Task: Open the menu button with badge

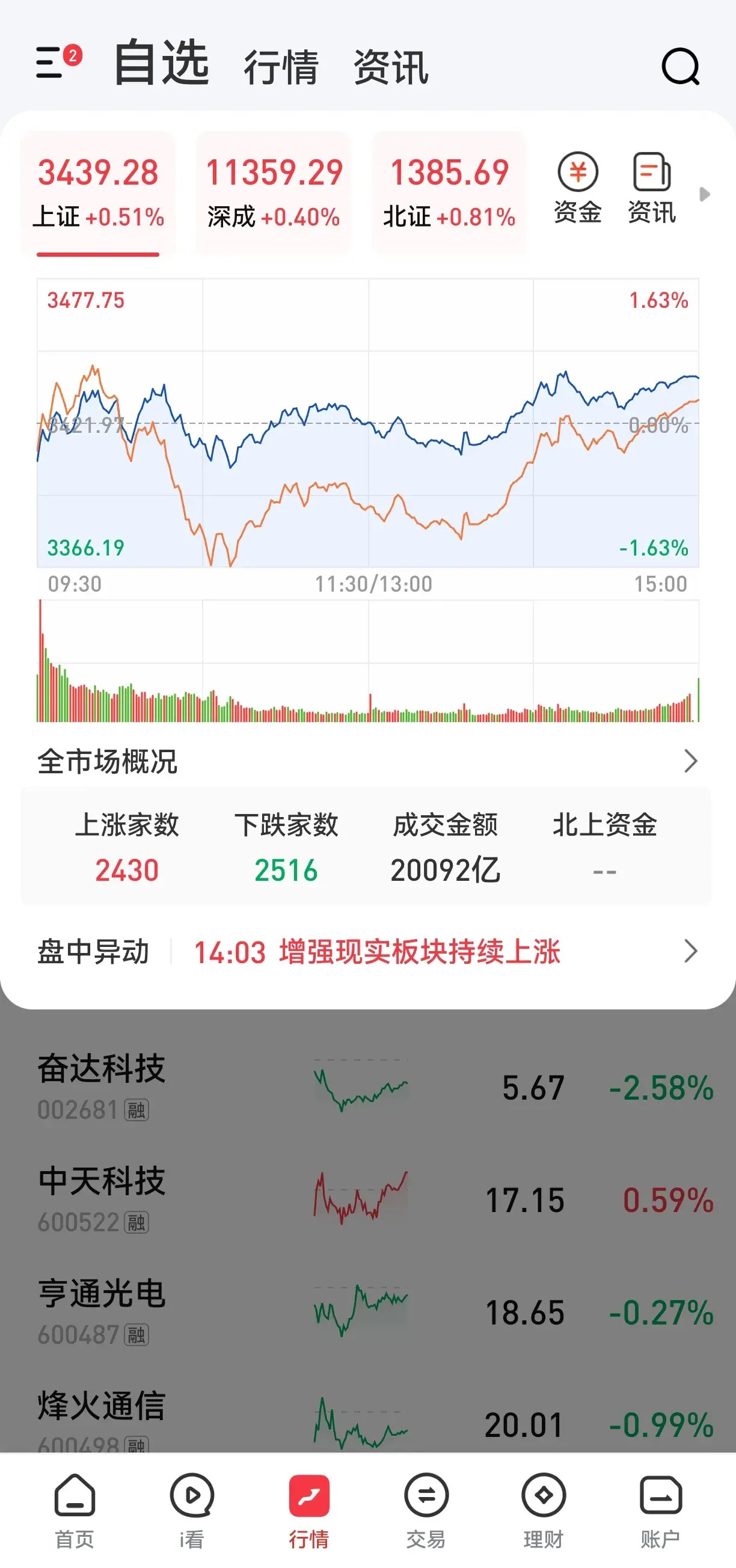Action: pos(57,62)
